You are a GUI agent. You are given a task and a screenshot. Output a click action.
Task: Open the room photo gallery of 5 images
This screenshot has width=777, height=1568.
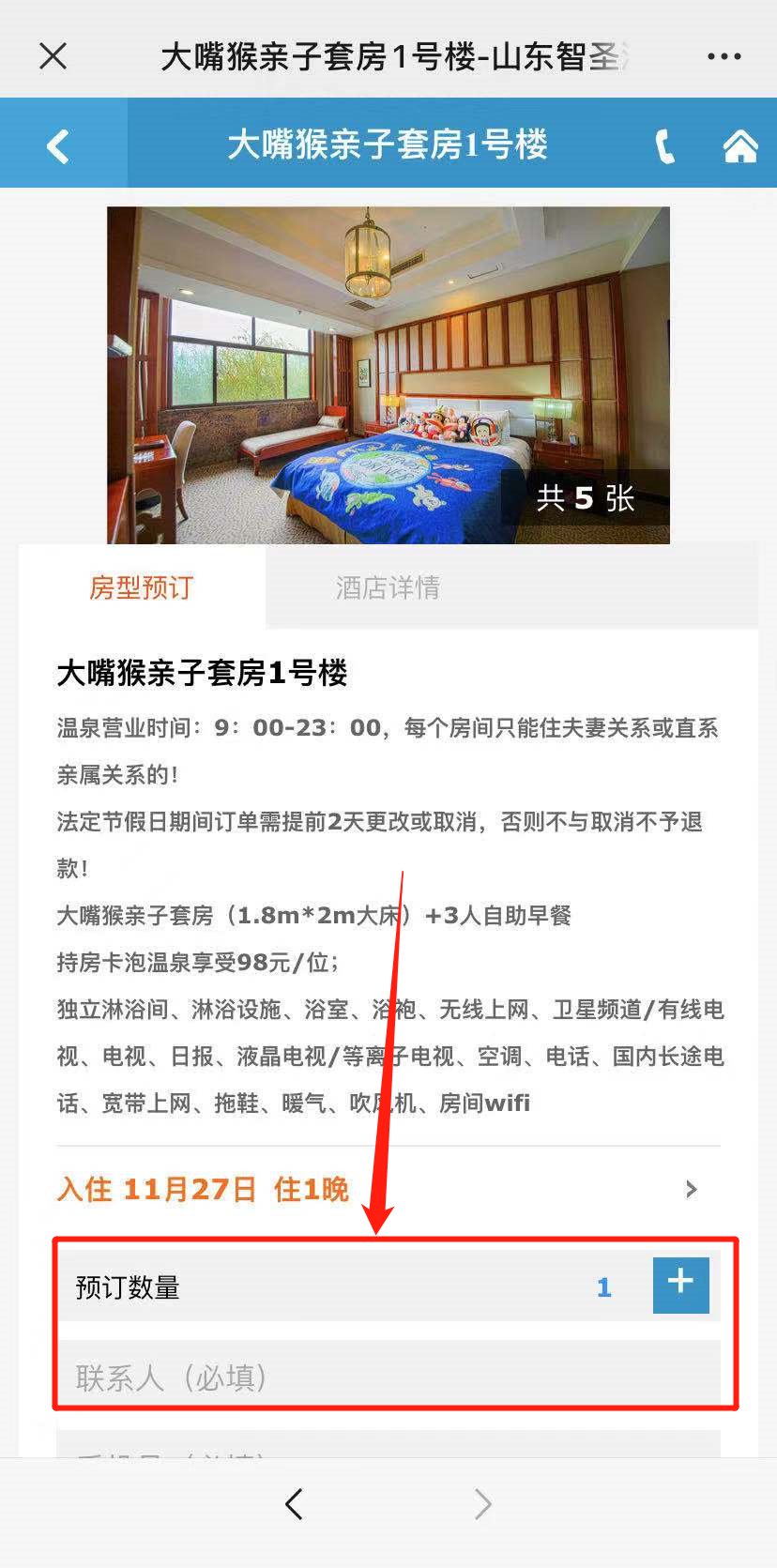[388, 375]
